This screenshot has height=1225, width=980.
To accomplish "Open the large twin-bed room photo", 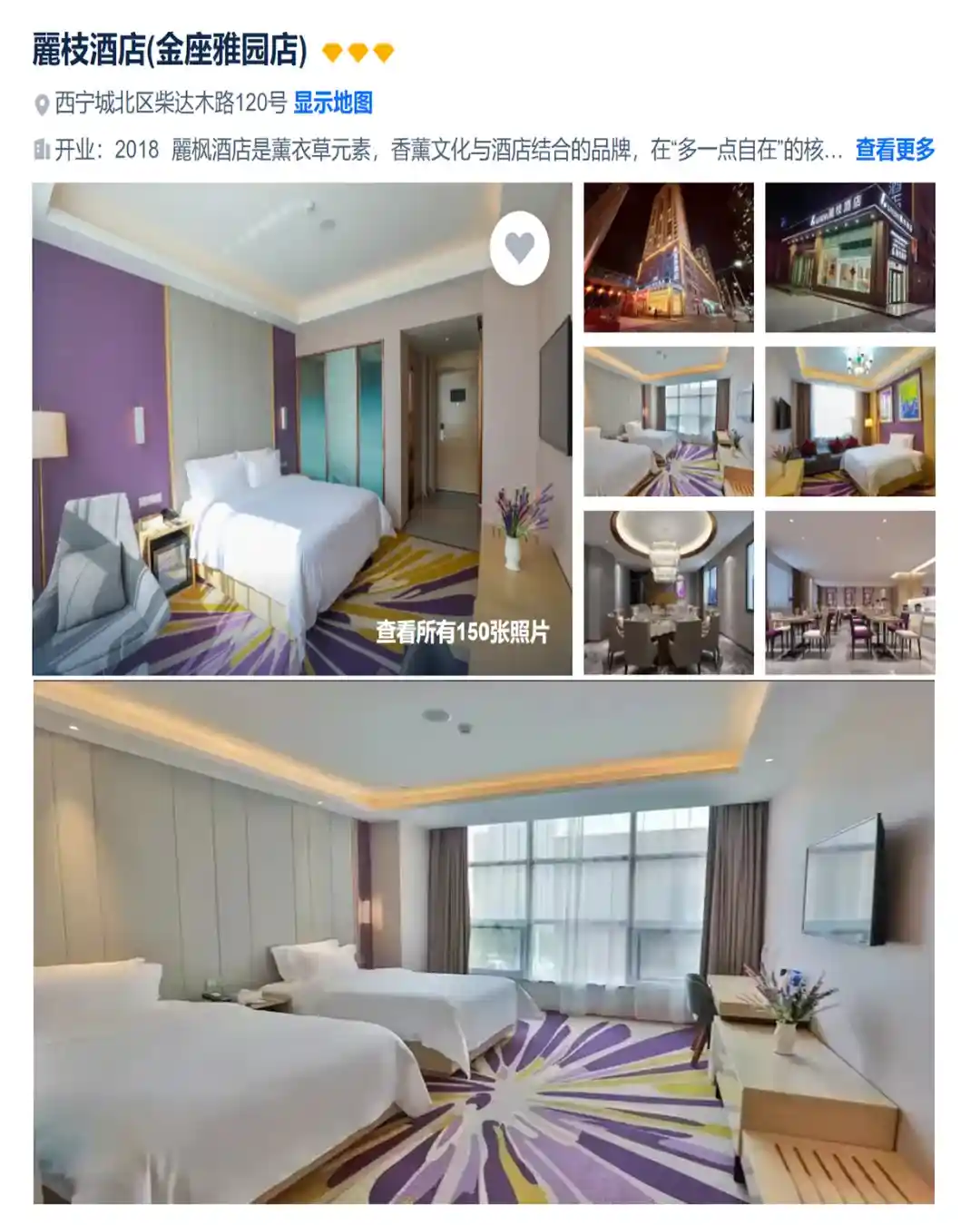I will [484, 942].
